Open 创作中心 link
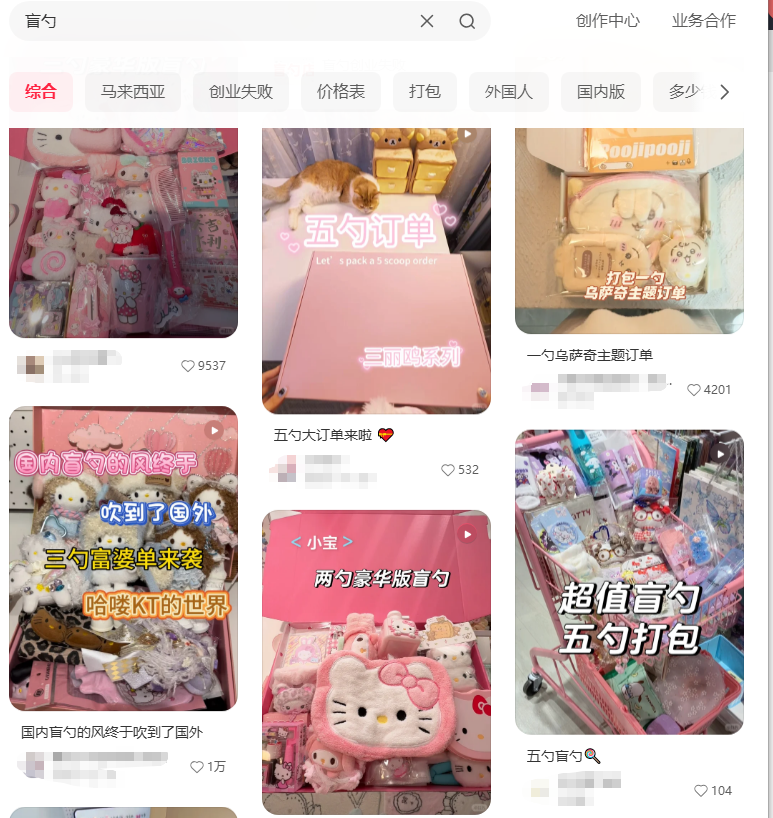Image resolution: width=773 pixels, height=818 pixels. (x=607, y=20)
